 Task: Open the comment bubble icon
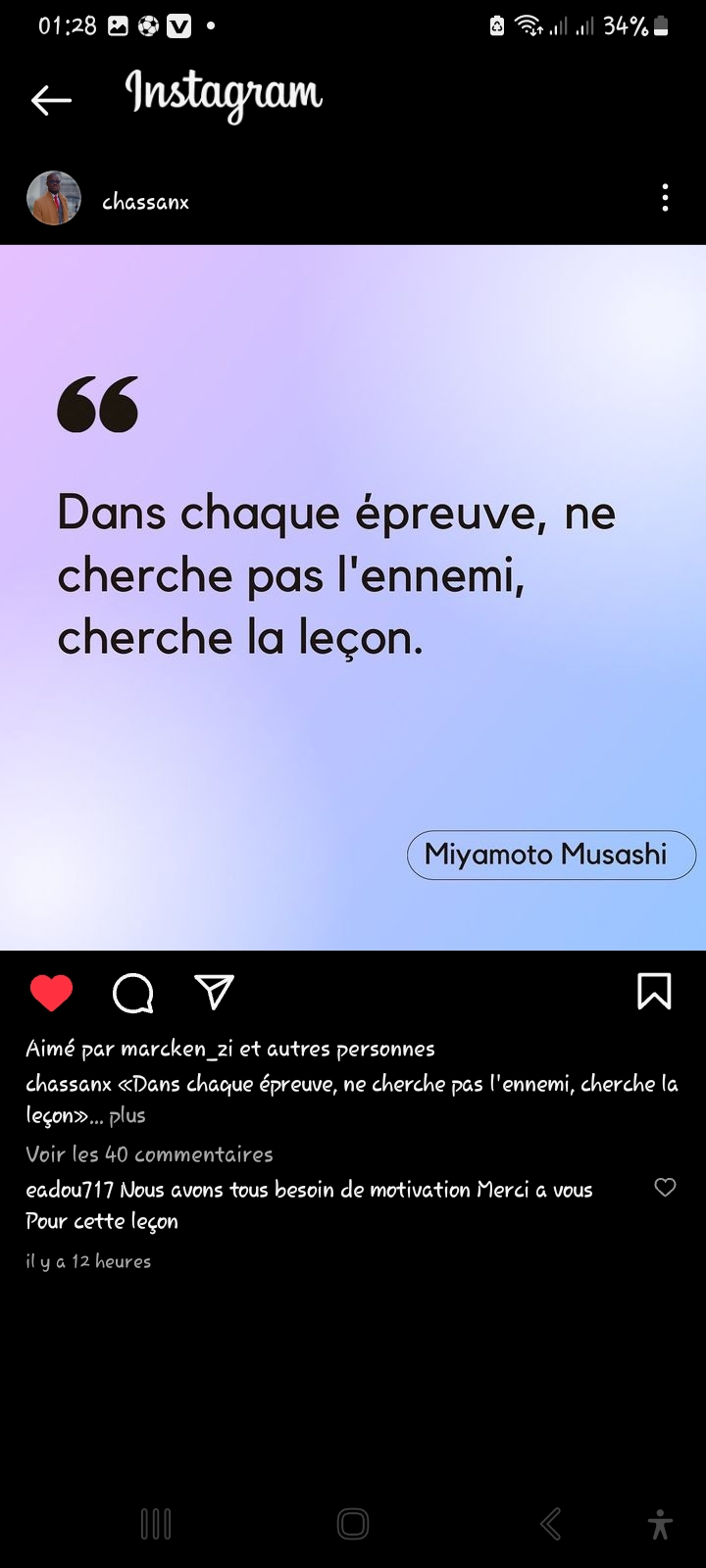pyautogui.click(x=133, y=993)
